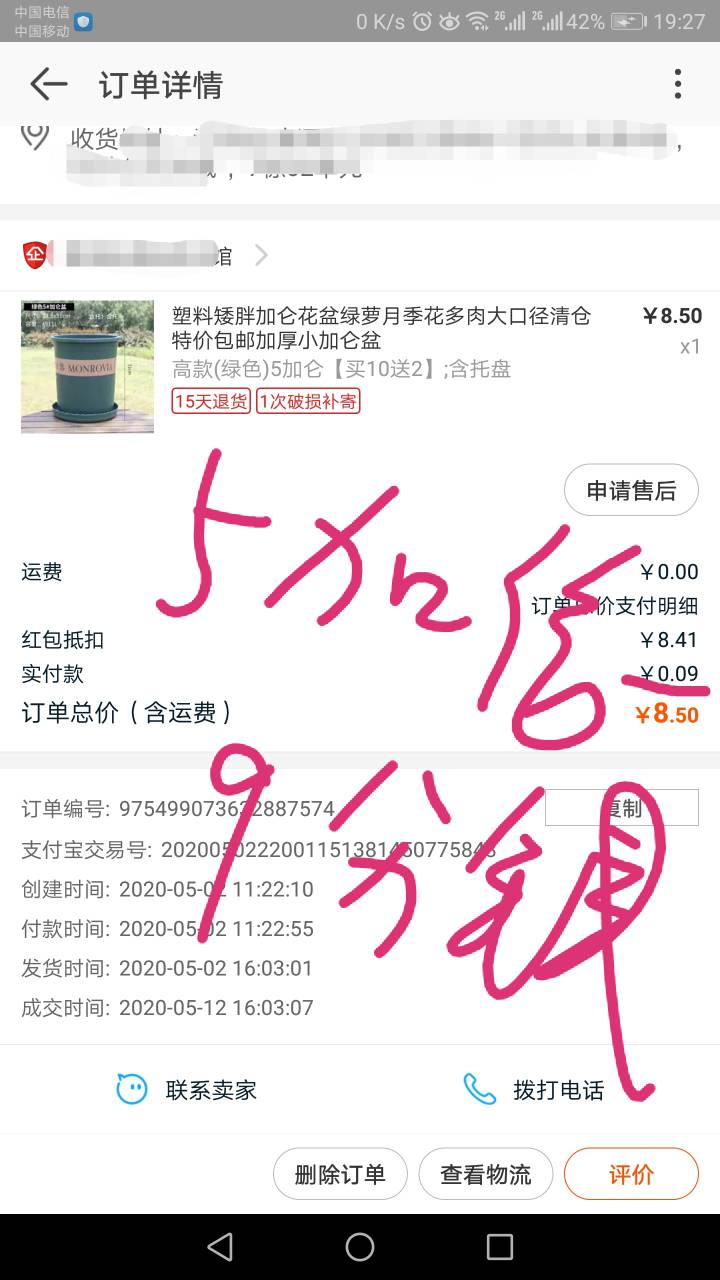This screenshot has width=720, height=1280.
Task: Delete this order with 删除订单
Action: point(340,1174)
